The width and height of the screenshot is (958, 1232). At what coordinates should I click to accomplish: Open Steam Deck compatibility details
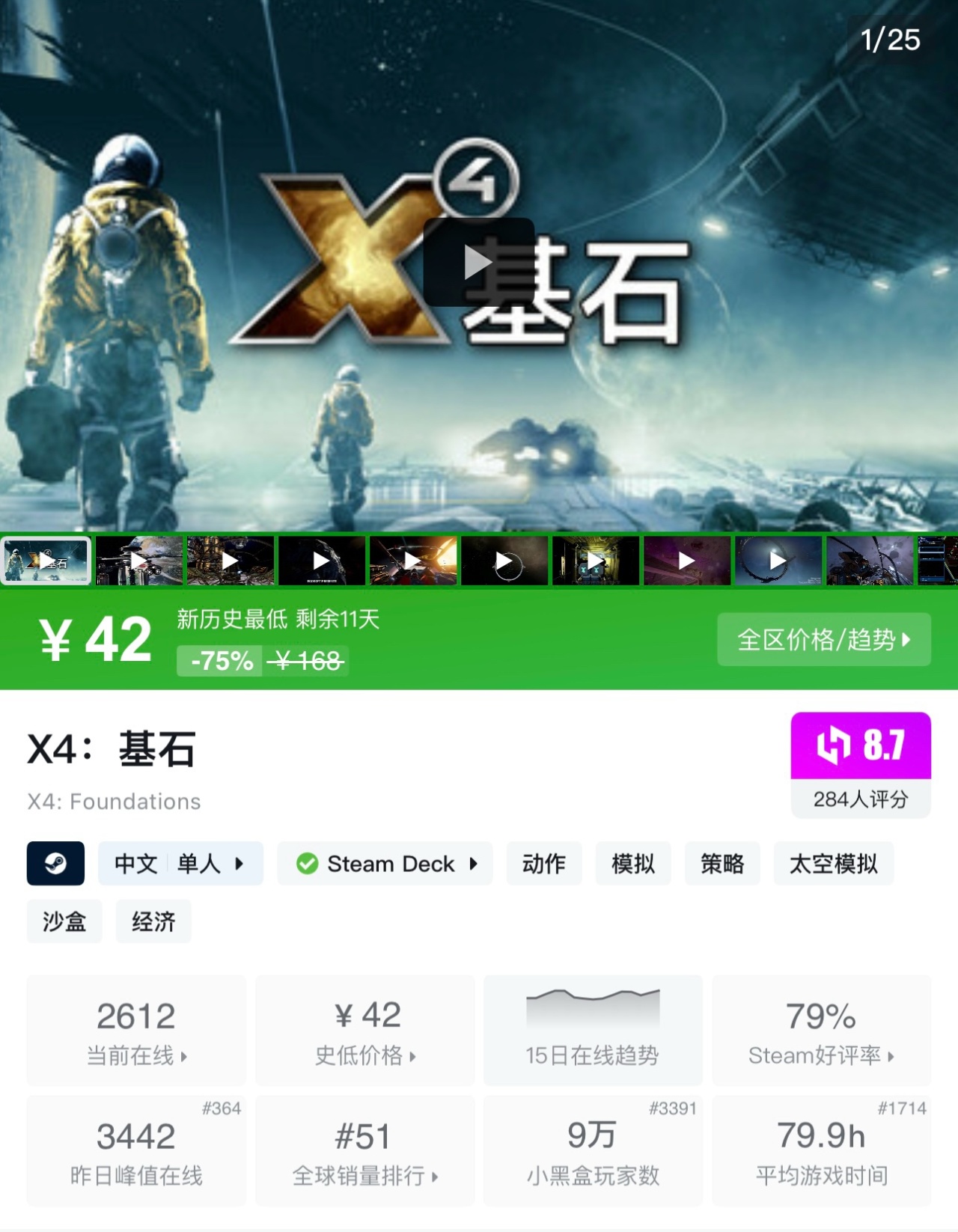tap(385, 864)
